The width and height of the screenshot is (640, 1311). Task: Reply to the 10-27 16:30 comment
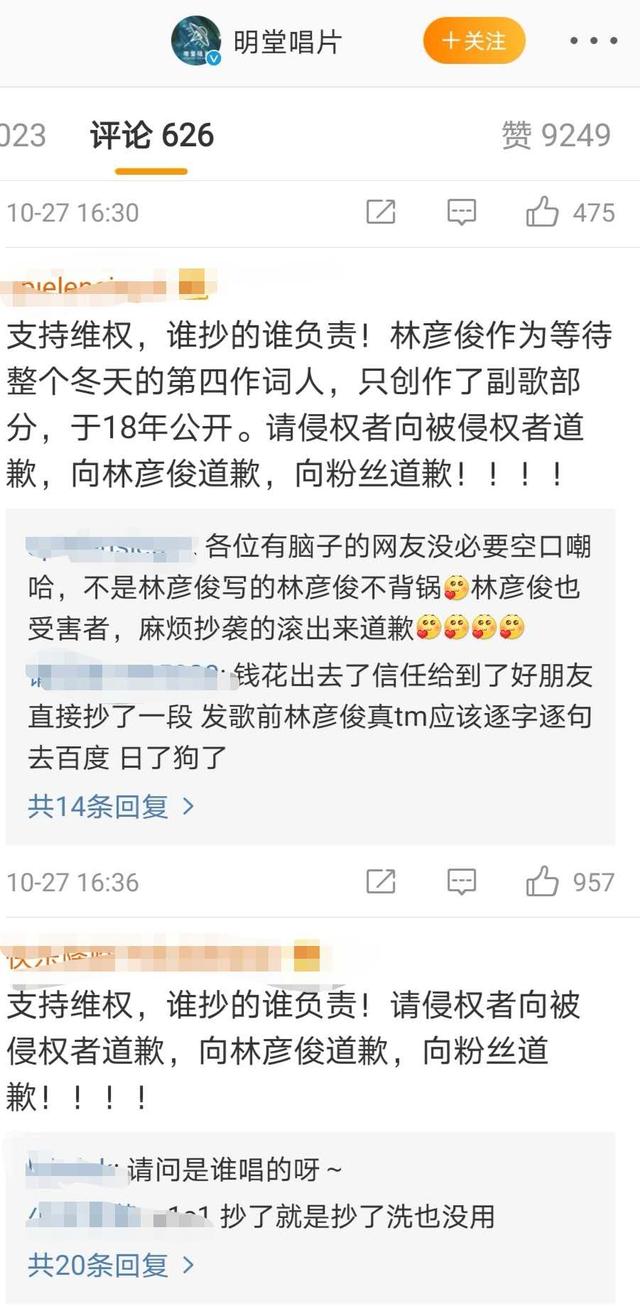click(x=461, y=212)
